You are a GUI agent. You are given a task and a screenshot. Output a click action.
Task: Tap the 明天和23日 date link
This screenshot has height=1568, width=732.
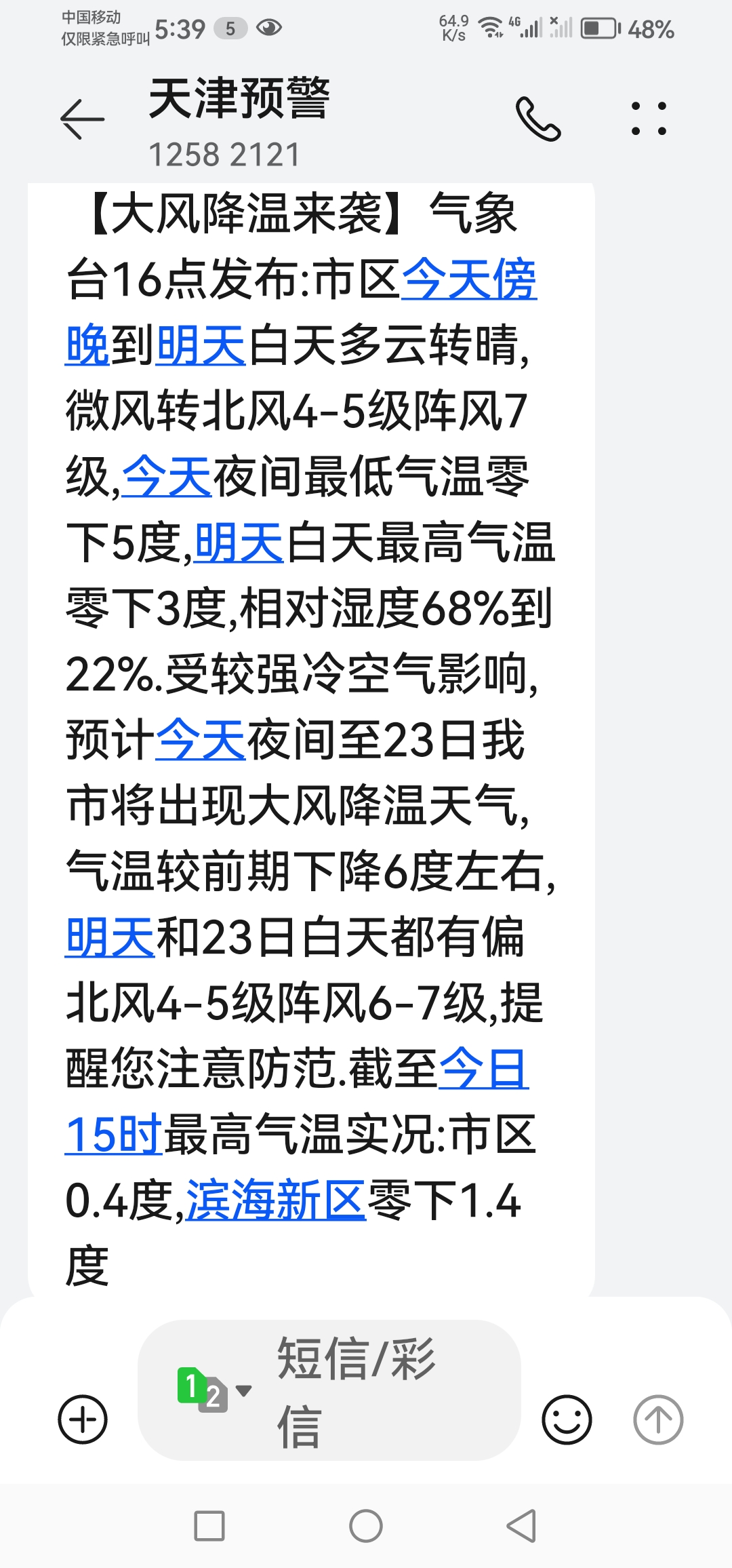tap(110, 937)
